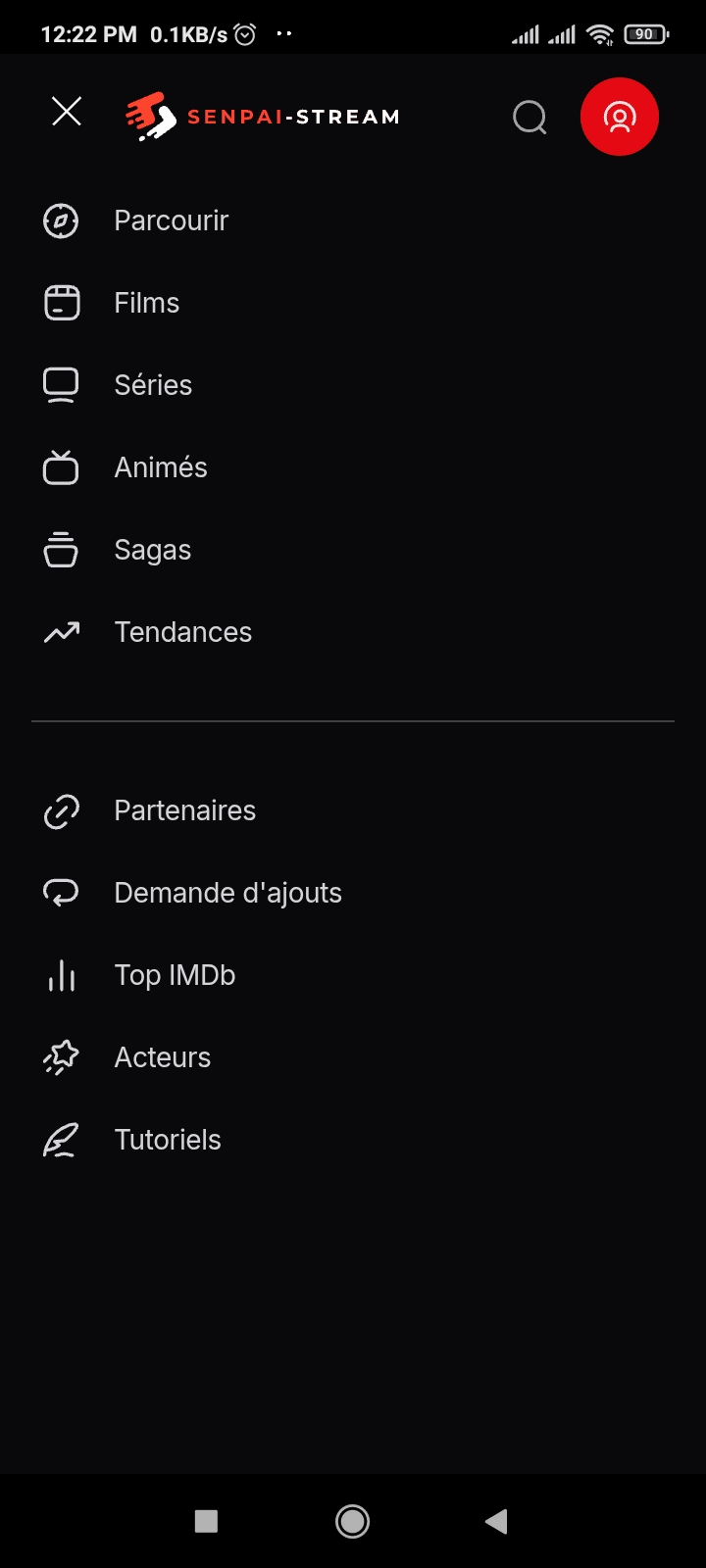The width and height of the screenshot is (706, 1568).
Task: Browse Acteurs
Action: [162, 1057]
